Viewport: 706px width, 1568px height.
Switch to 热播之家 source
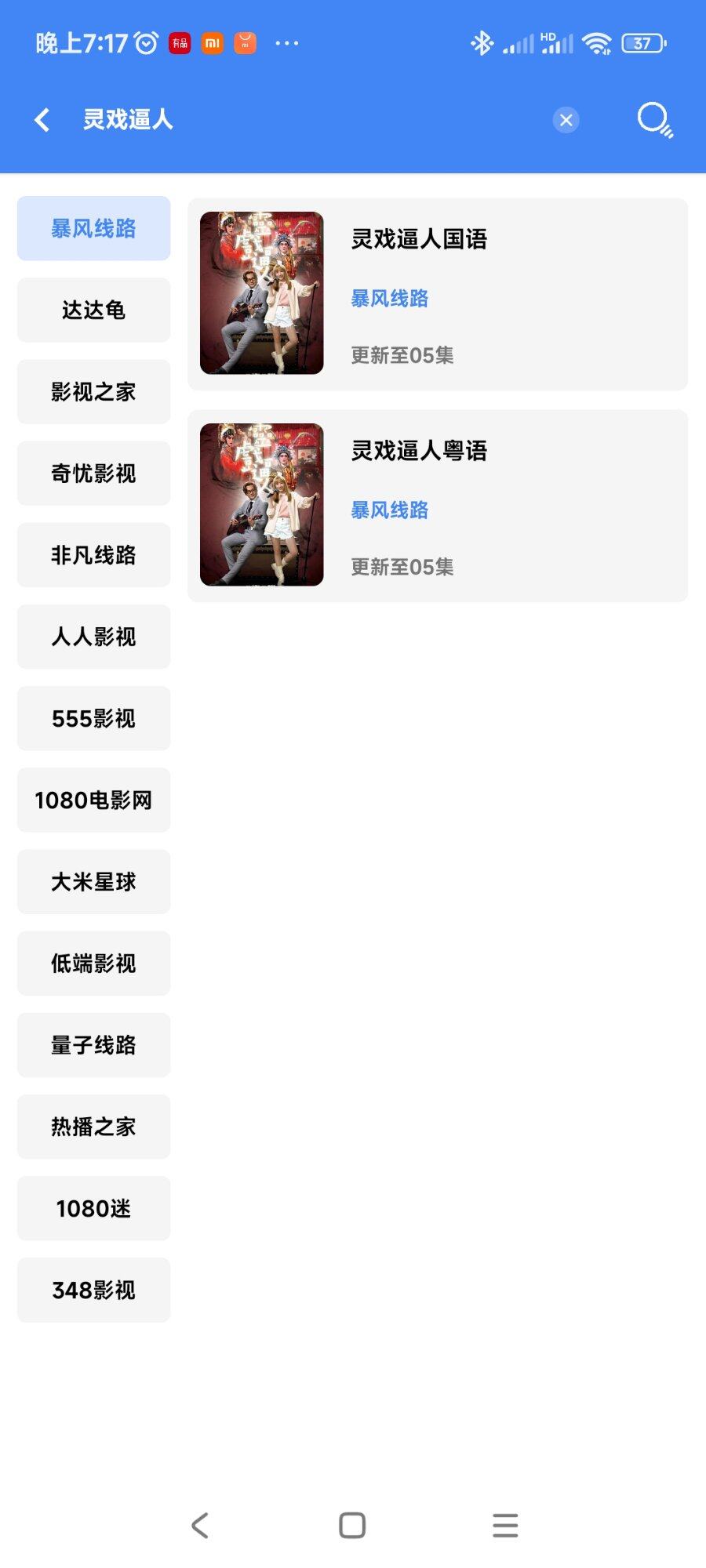click(x=93, y=1126)
